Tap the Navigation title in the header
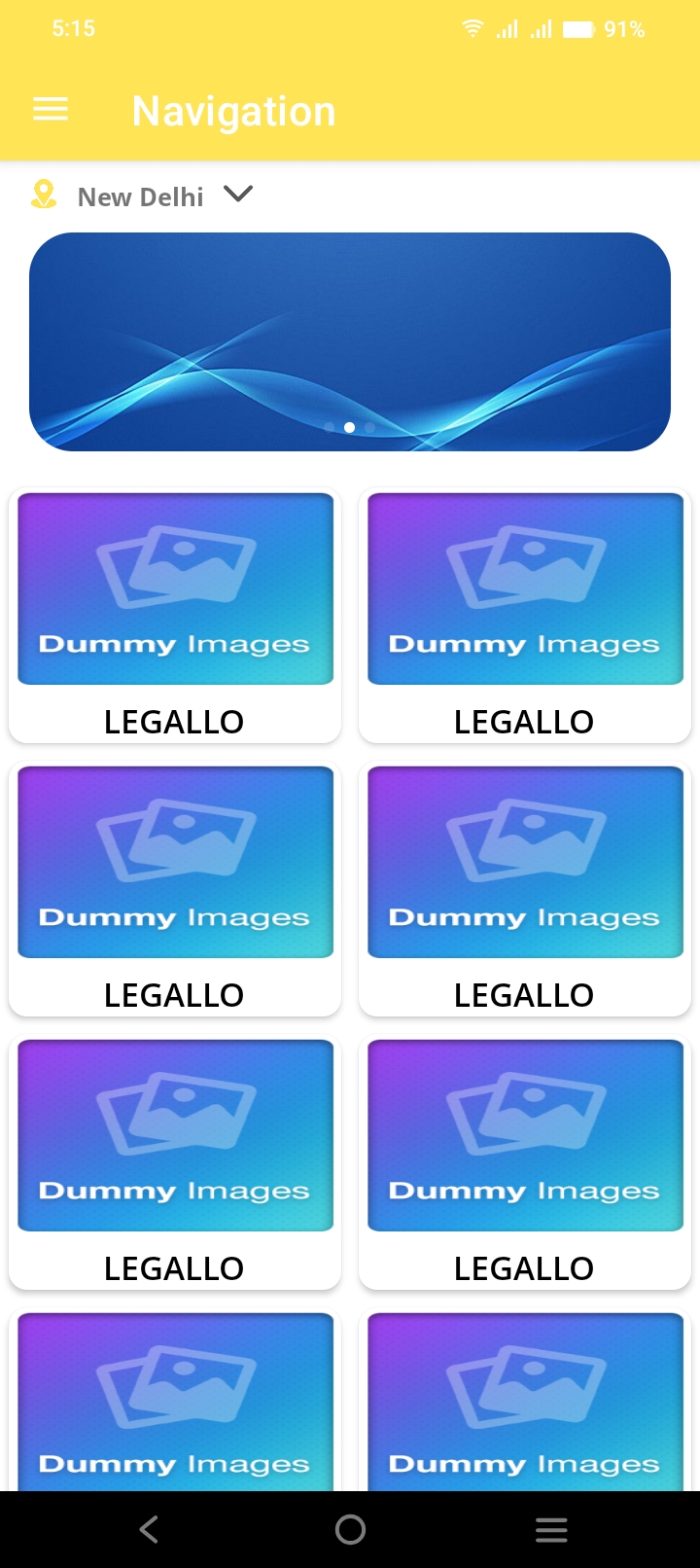This screenshot has width=700, height=1568. (x=233, y=110)
